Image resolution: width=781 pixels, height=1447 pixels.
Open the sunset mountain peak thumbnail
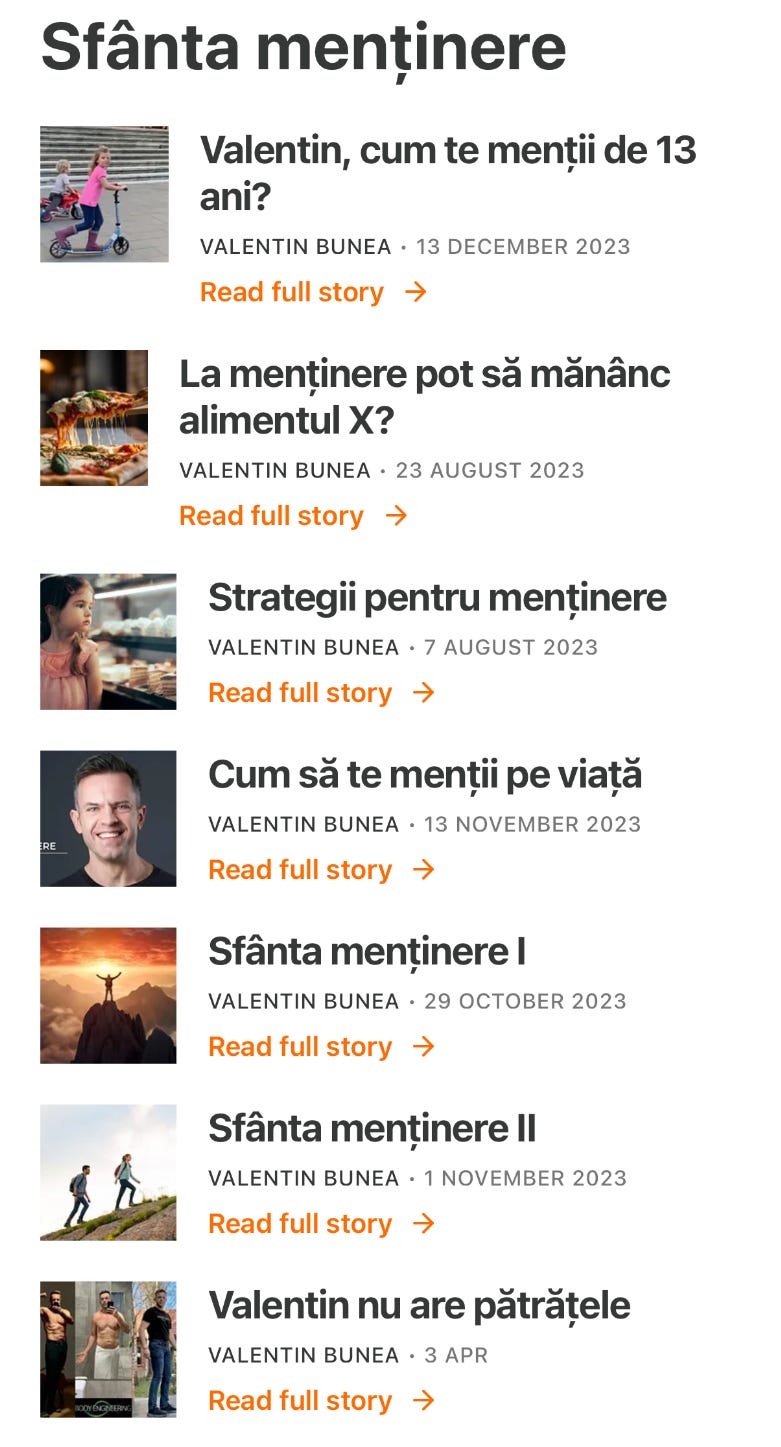[x=108, y=996]
